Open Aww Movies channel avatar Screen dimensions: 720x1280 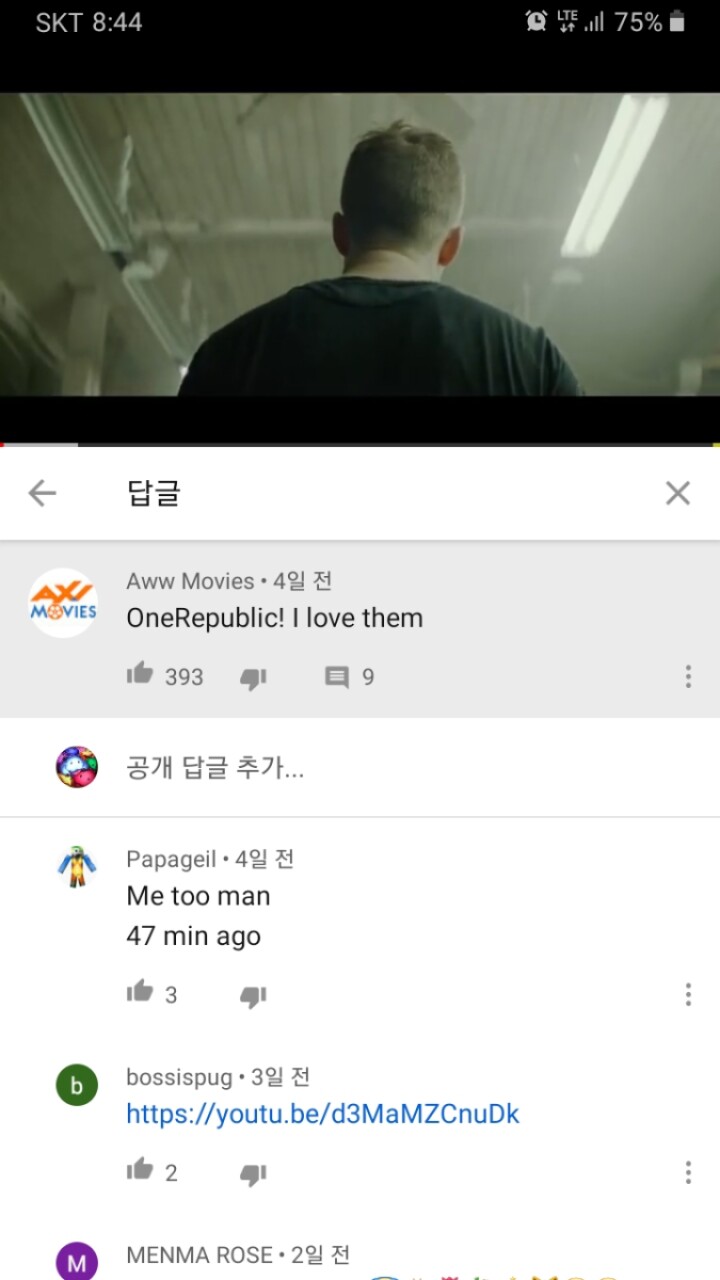tap(62, 603)
